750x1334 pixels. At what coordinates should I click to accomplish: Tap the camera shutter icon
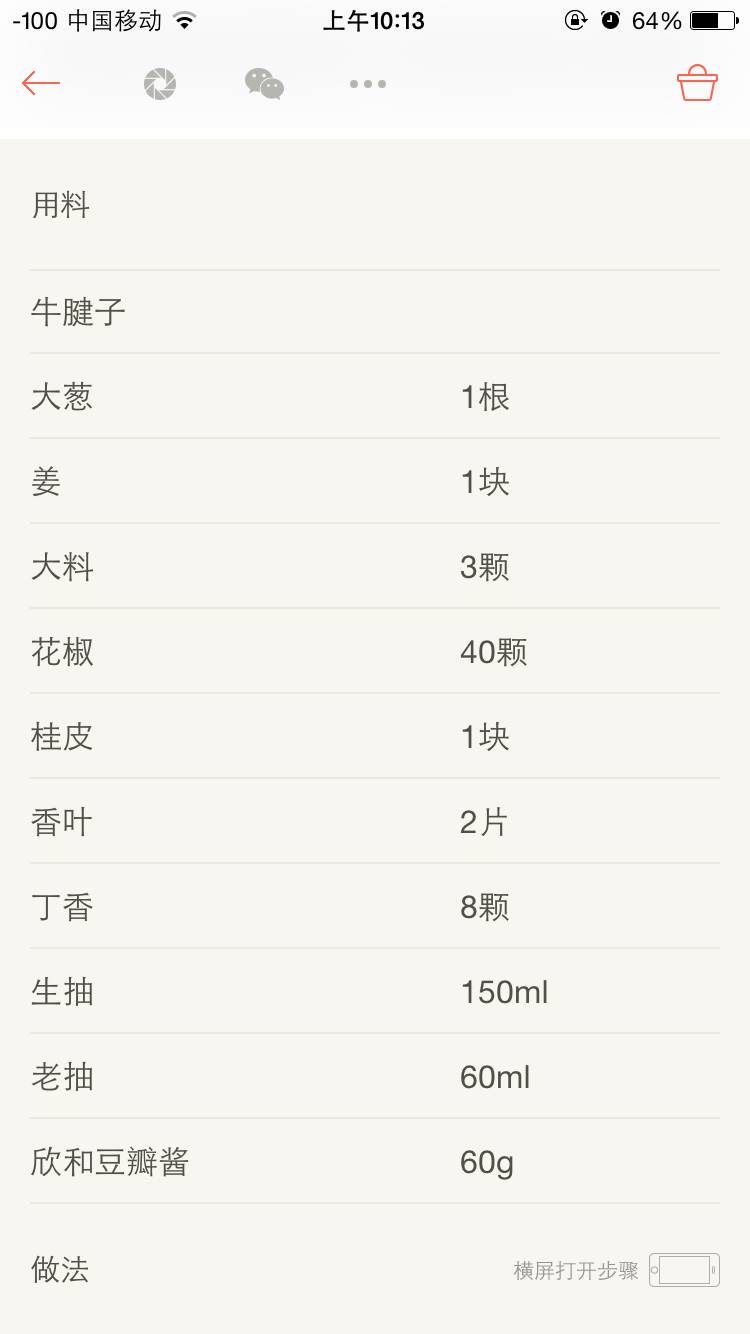click(160, 84)
